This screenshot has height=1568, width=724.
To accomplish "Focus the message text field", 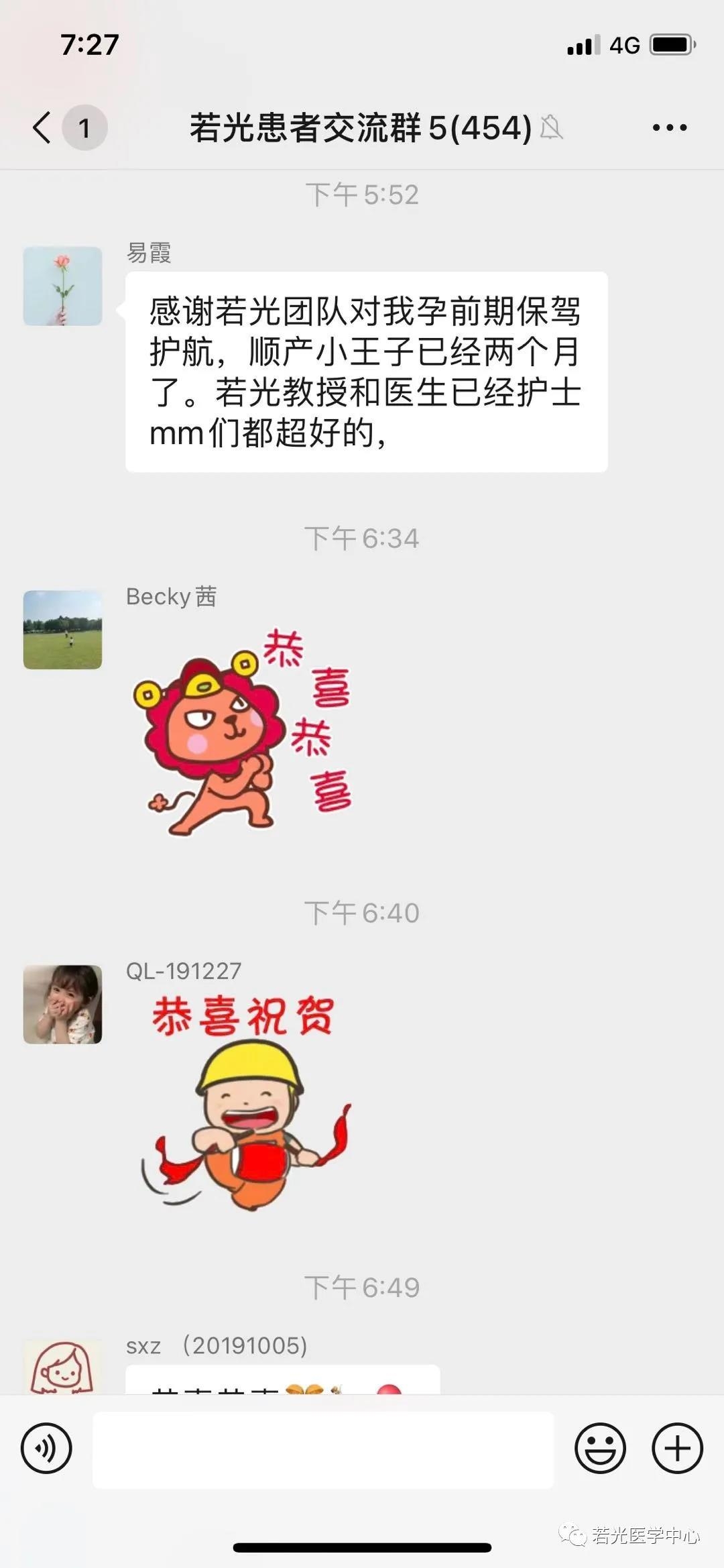I will click(323, 1449).
